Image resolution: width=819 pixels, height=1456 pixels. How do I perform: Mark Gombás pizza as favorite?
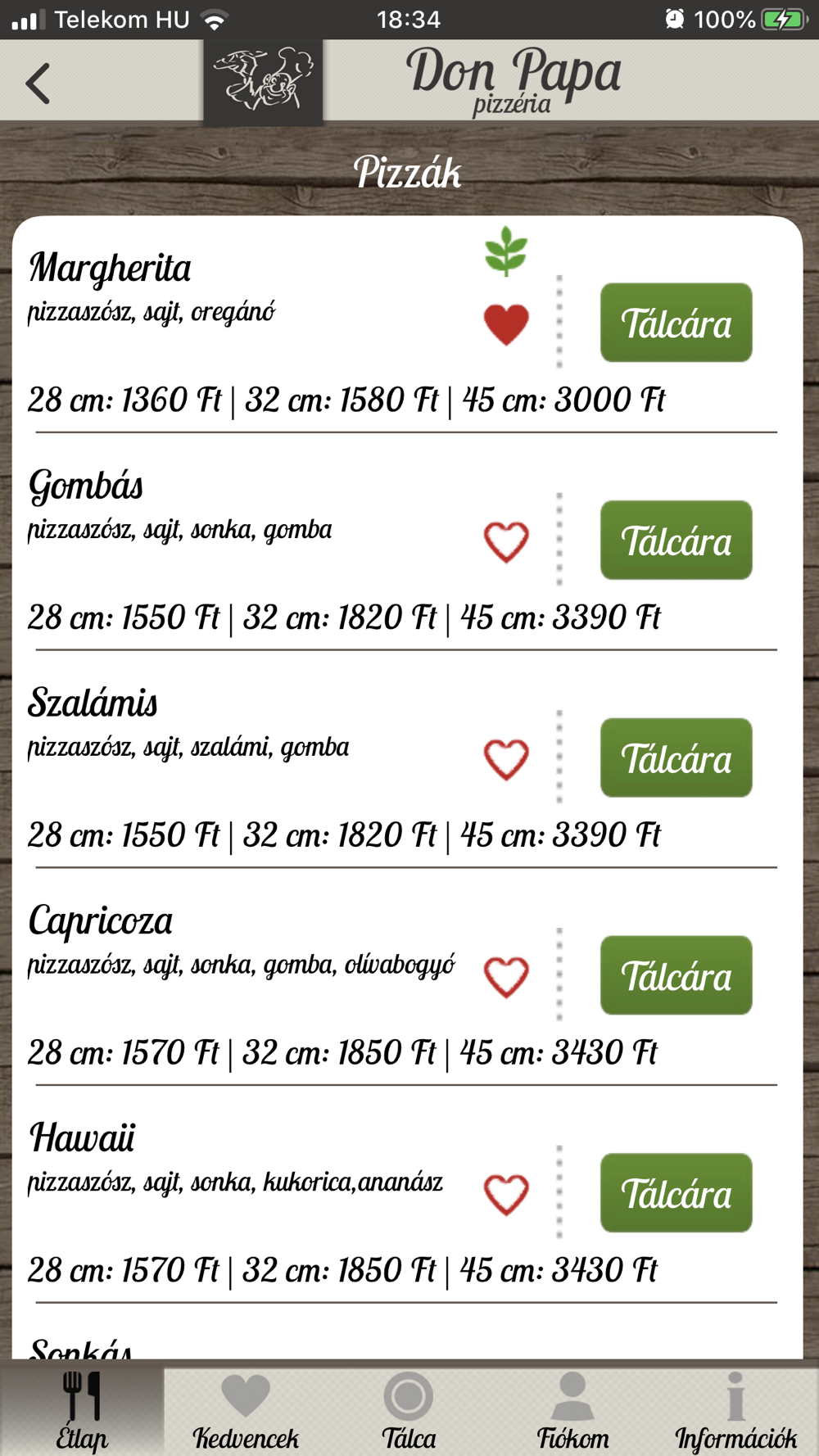(506, 542)
